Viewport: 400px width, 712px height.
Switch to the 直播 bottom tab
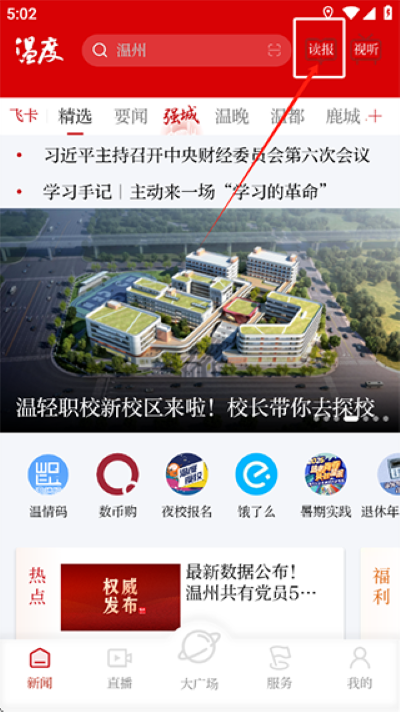(x=119, y=668)
